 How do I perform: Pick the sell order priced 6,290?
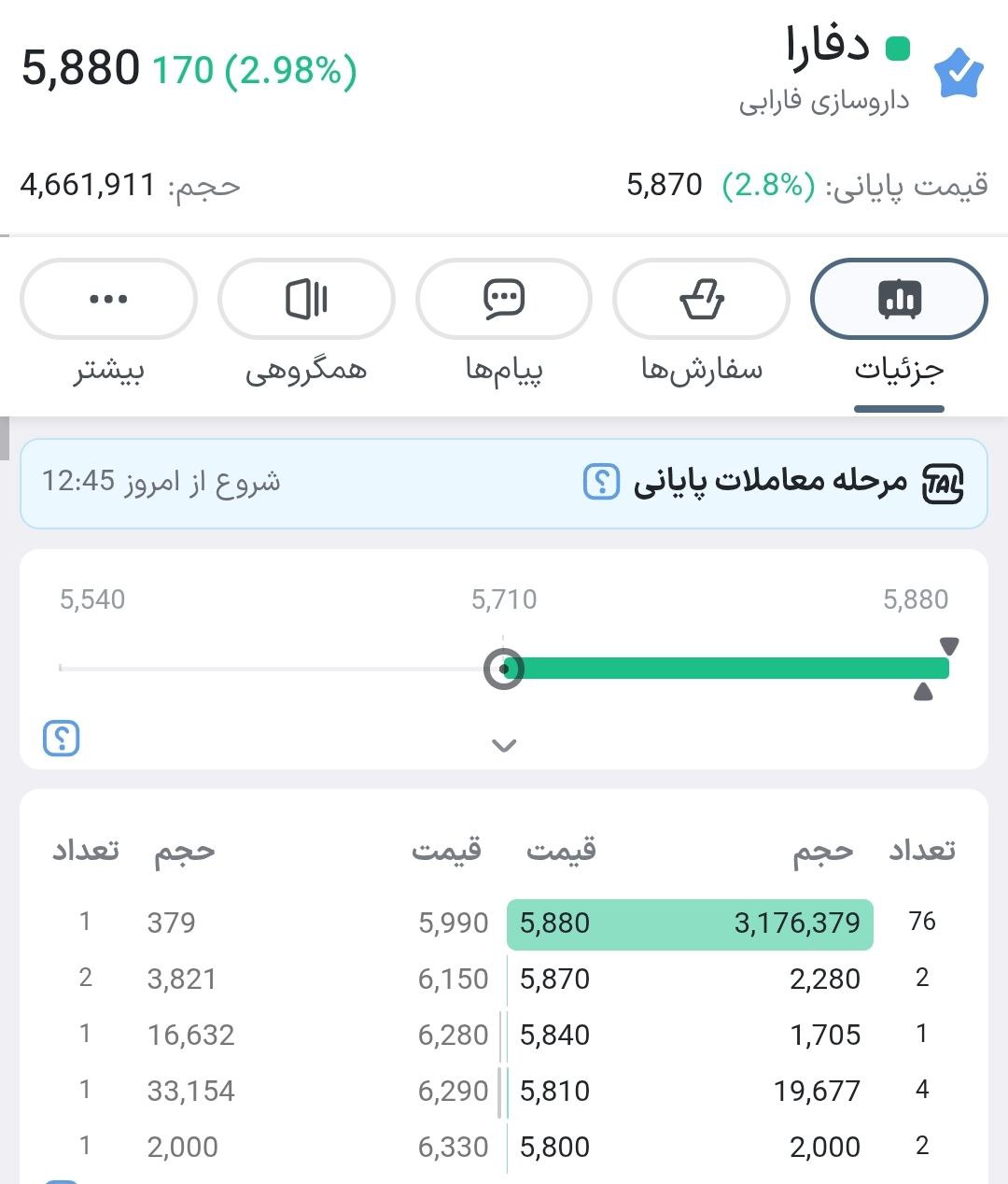pyautogui.click(x=271, y=1091)
